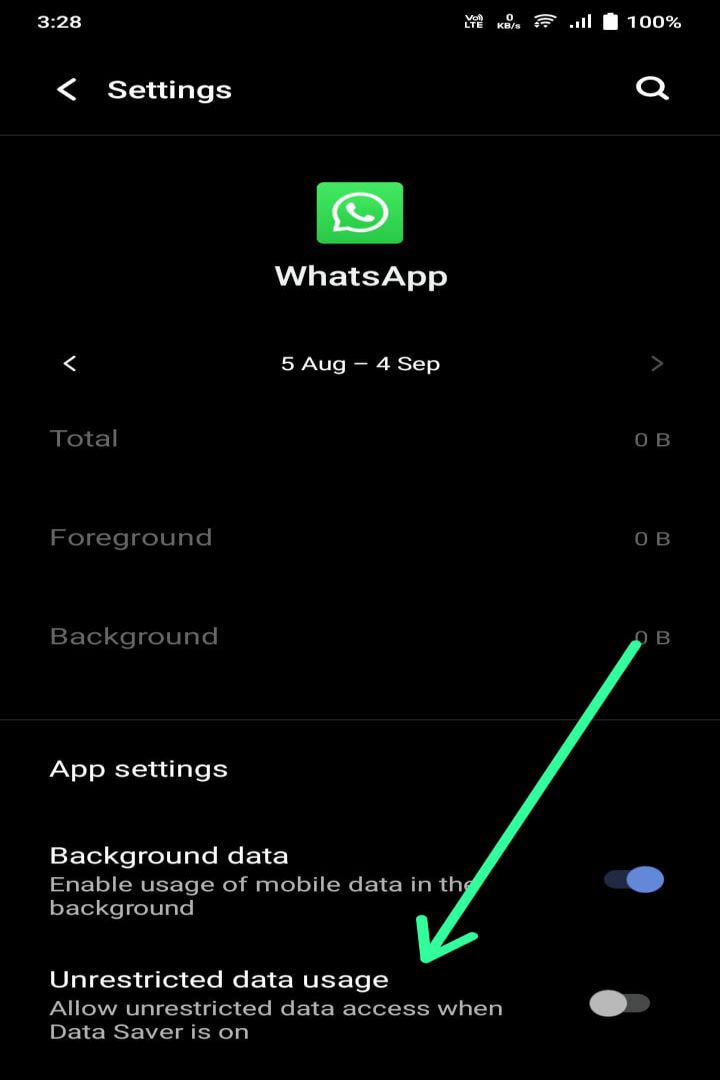Tap the WhatsApp app icon
This screenshot has width=720, height=1080.
[x=360, y=211]
